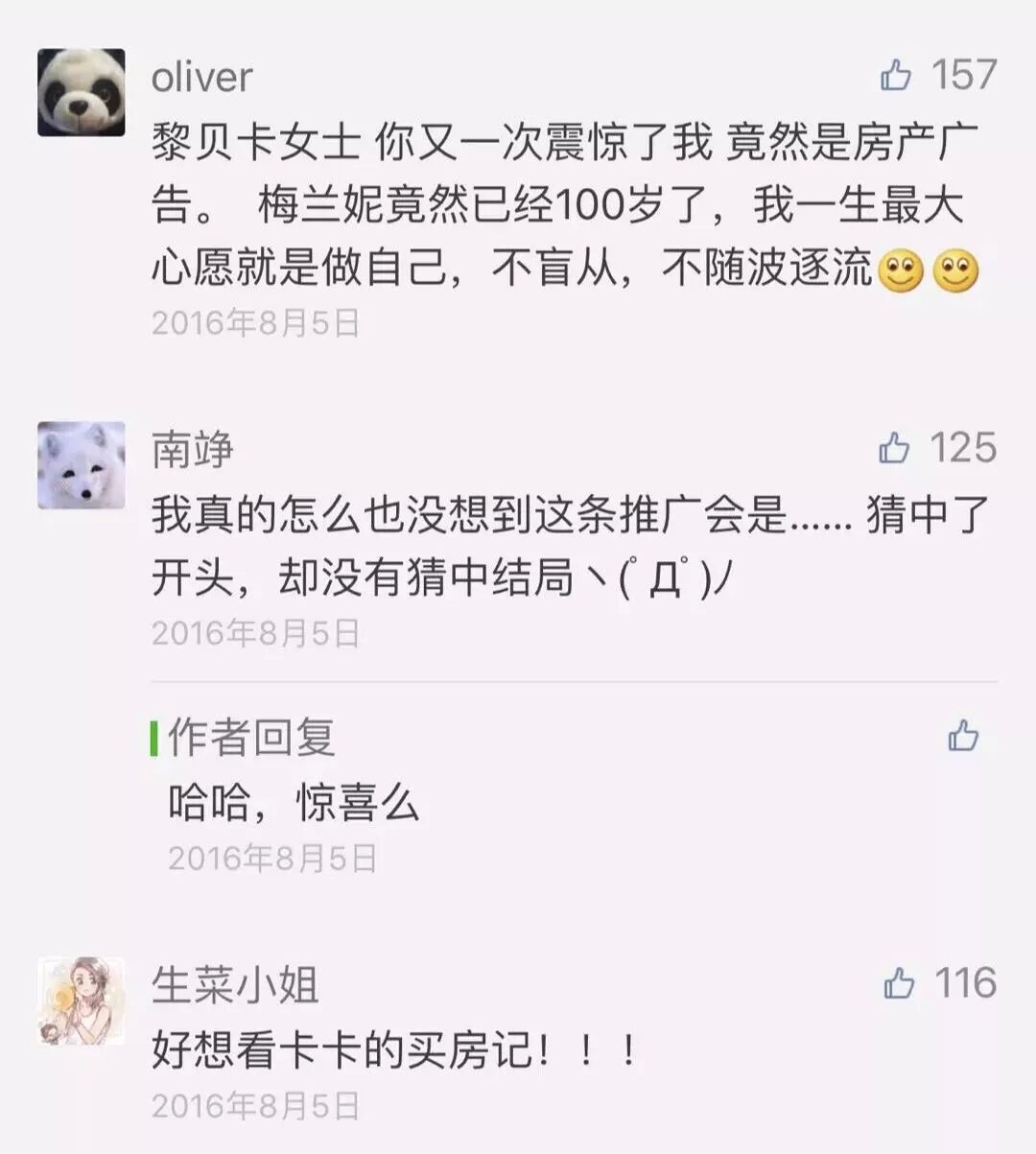The height and width of the screenshot is (1154, 1036).
Task: Like 南诤's comment
Action: pos(894,448)
